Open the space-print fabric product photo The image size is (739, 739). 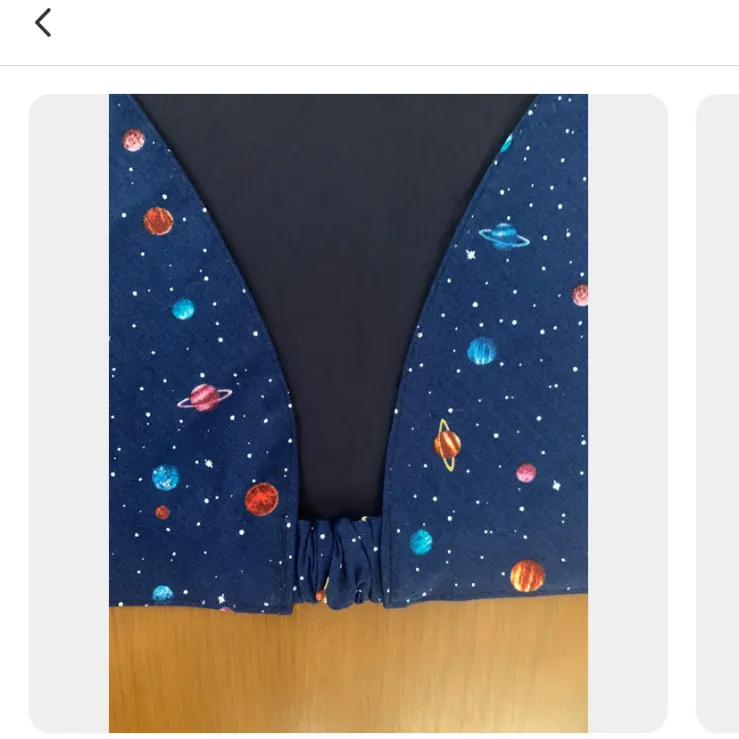click(348, 413)
